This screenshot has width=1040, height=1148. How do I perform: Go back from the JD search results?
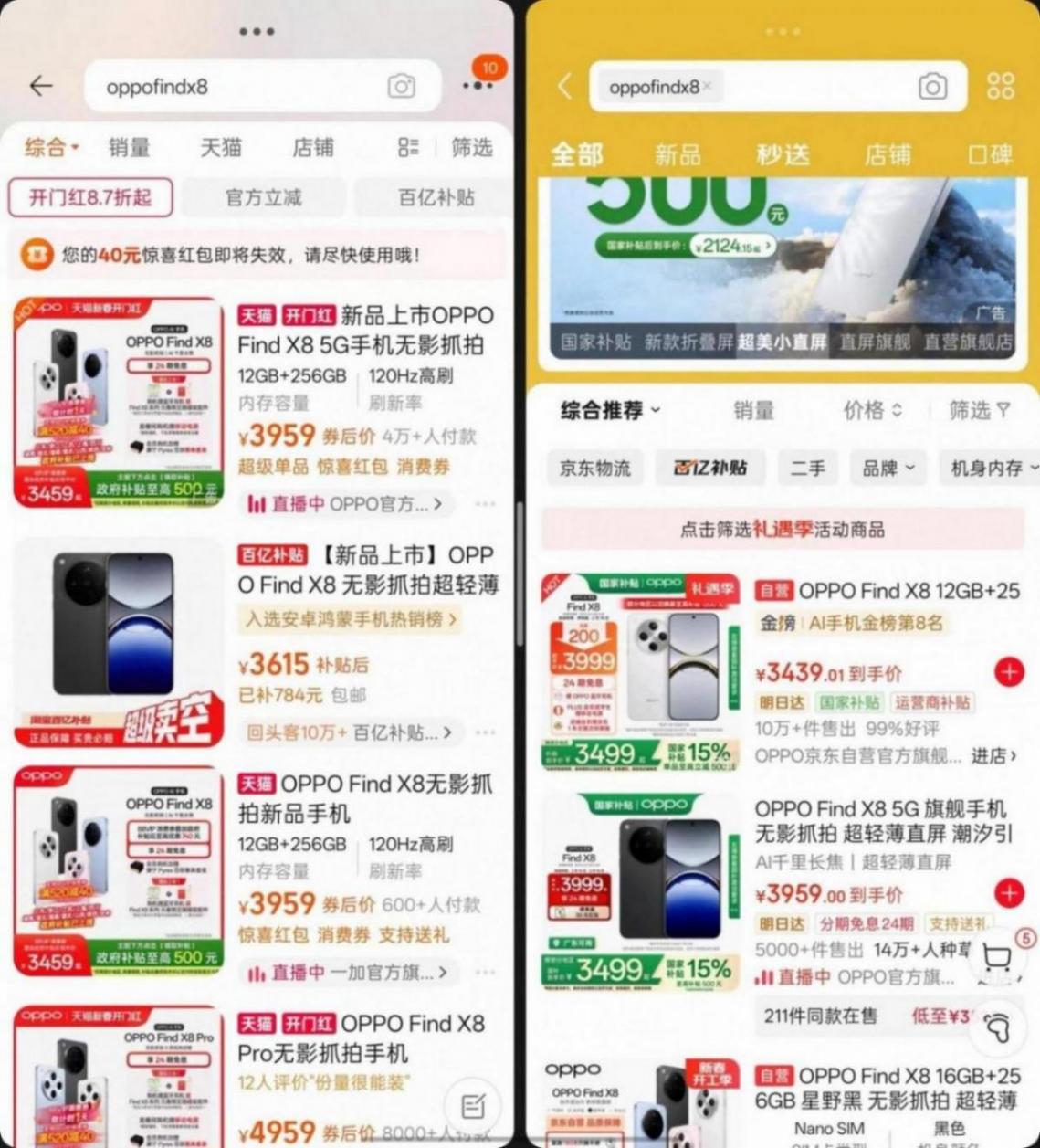tap(565, 87)
